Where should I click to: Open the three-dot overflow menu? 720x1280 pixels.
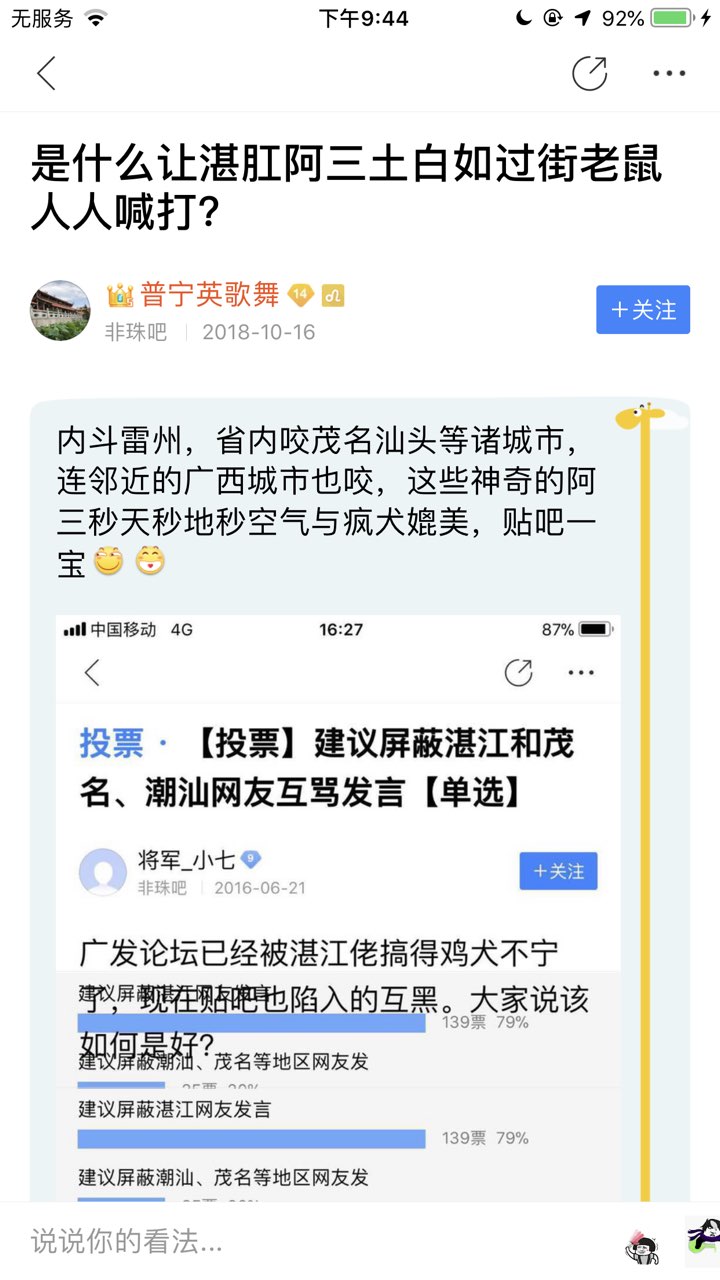point(669,73)
